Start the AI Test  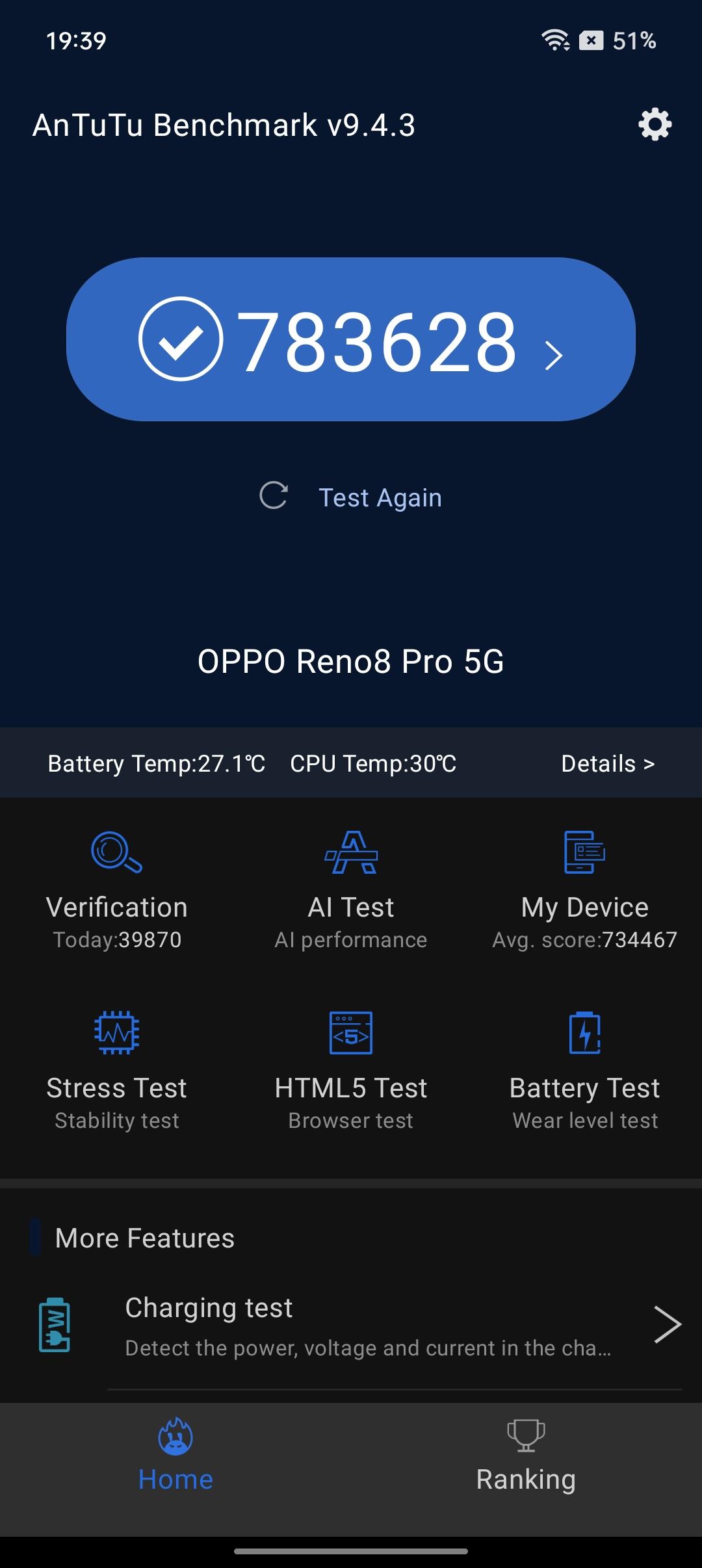(351, 889)
